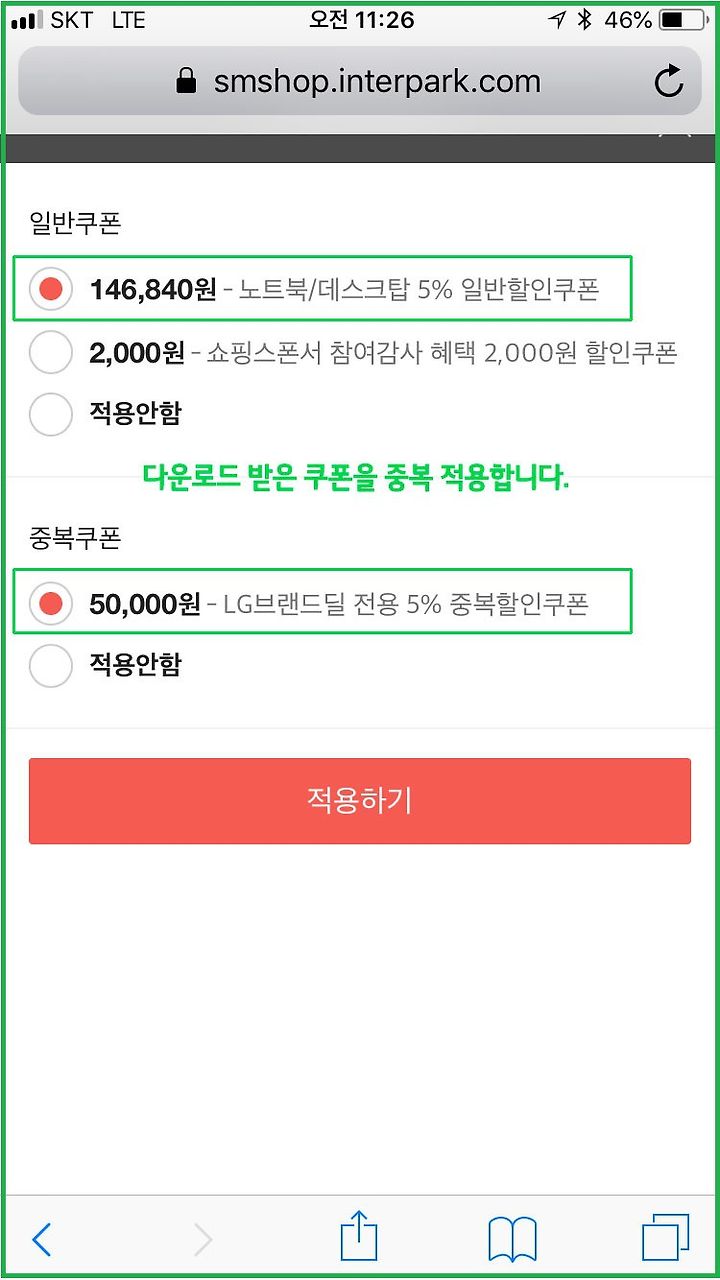Viewport: 720px width, 1280px height.
Task: Tap the 적용하기 button
Action: click(360, 801)
